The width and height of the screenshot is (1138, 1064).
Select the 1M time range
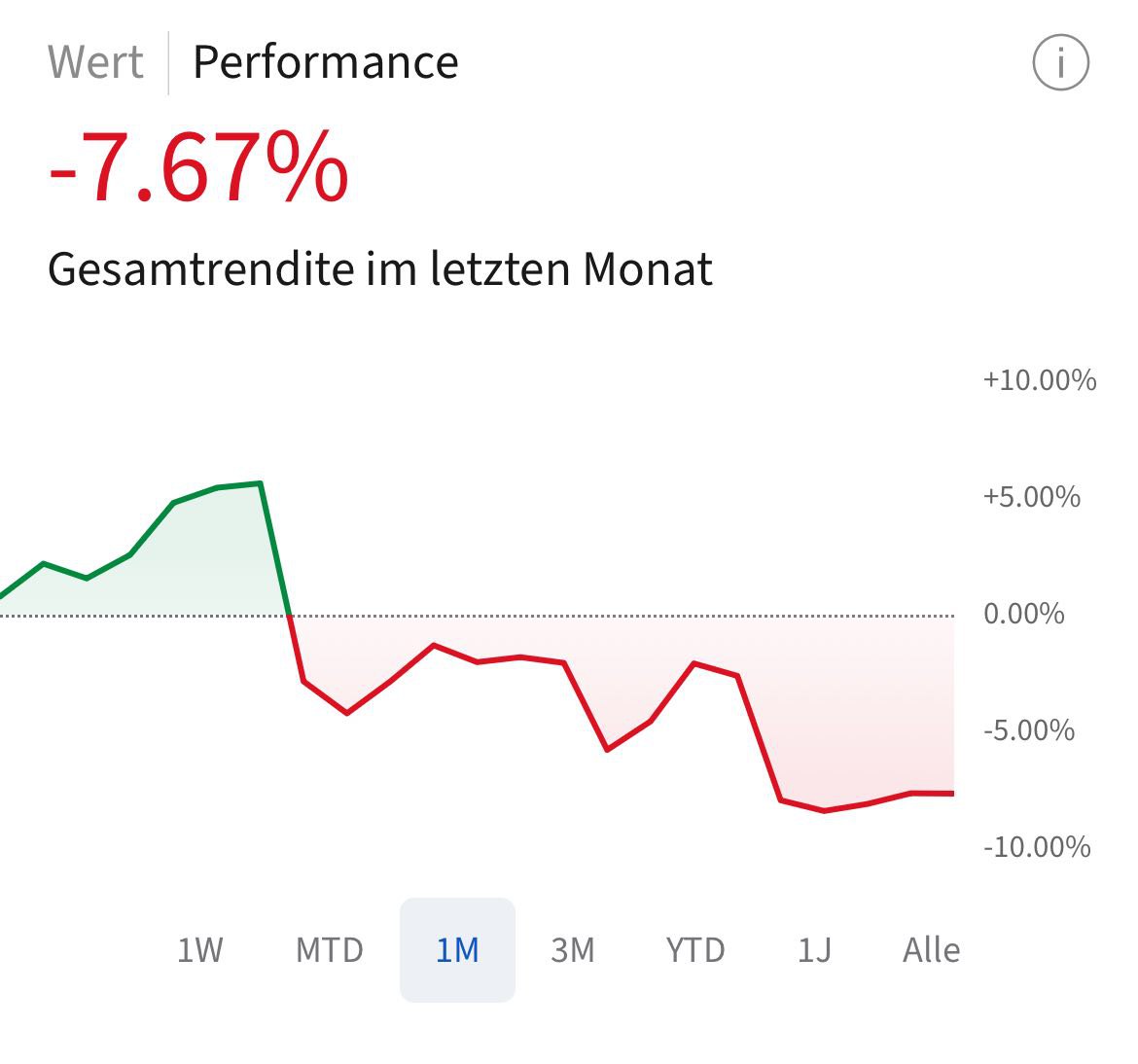pos(457,950)
